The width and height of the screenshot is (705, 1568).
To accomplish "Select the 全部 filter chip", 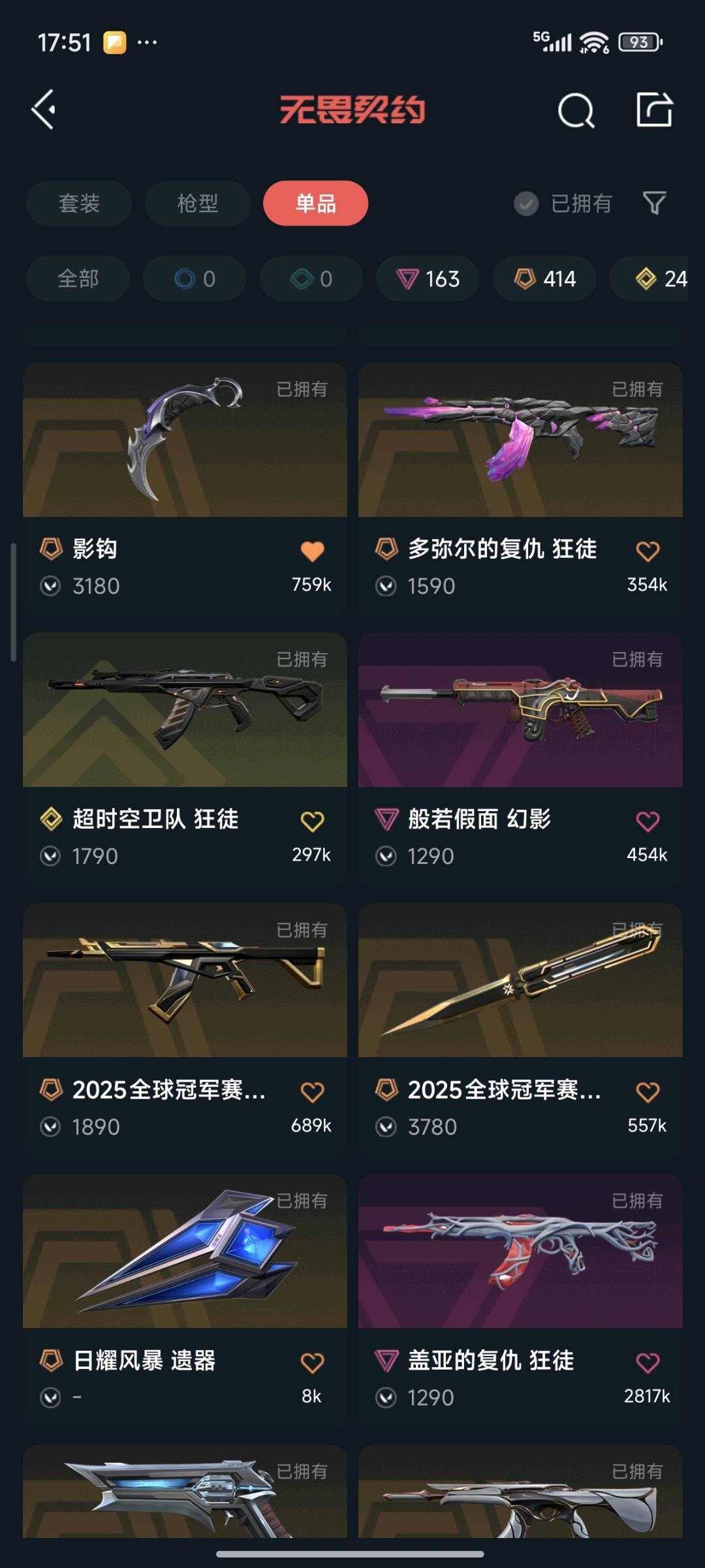I will point(78,279).
